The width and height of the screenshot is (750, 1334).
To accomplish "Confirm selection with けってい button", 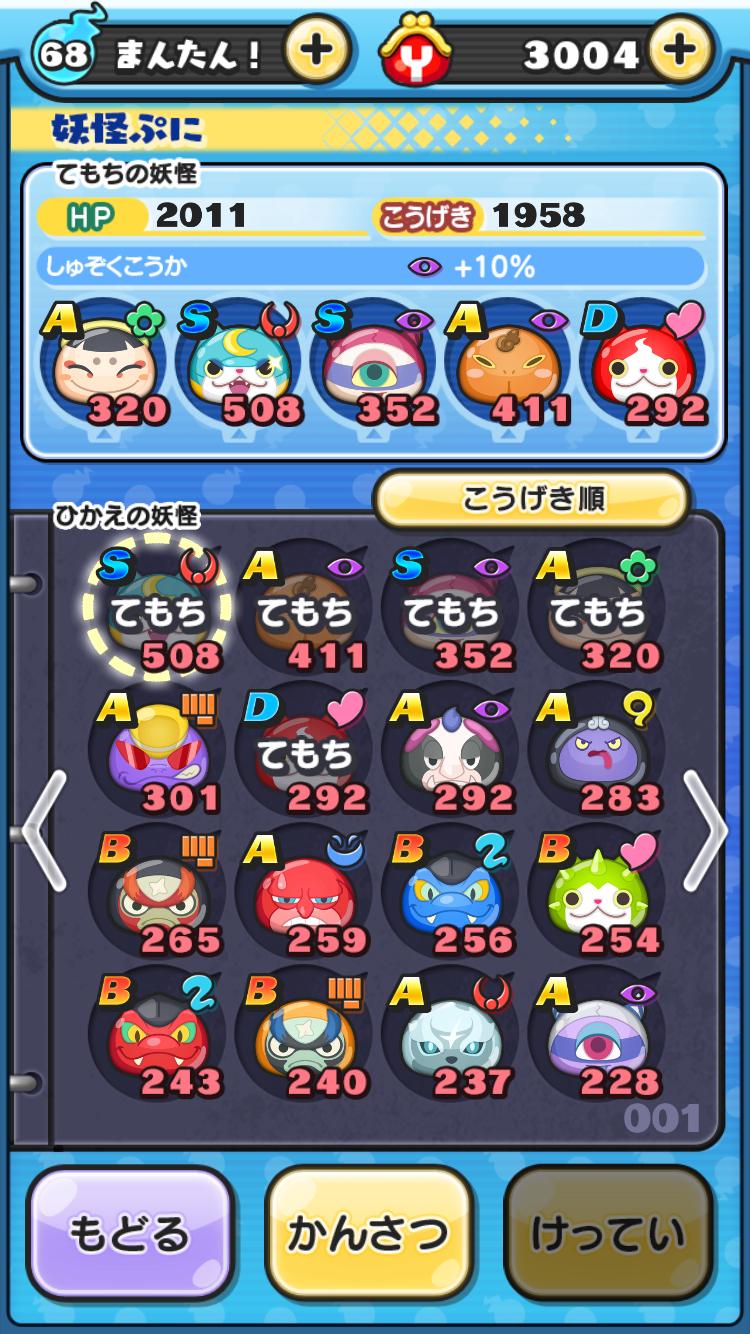I will pyautogui.click(x=608, y=1233).
